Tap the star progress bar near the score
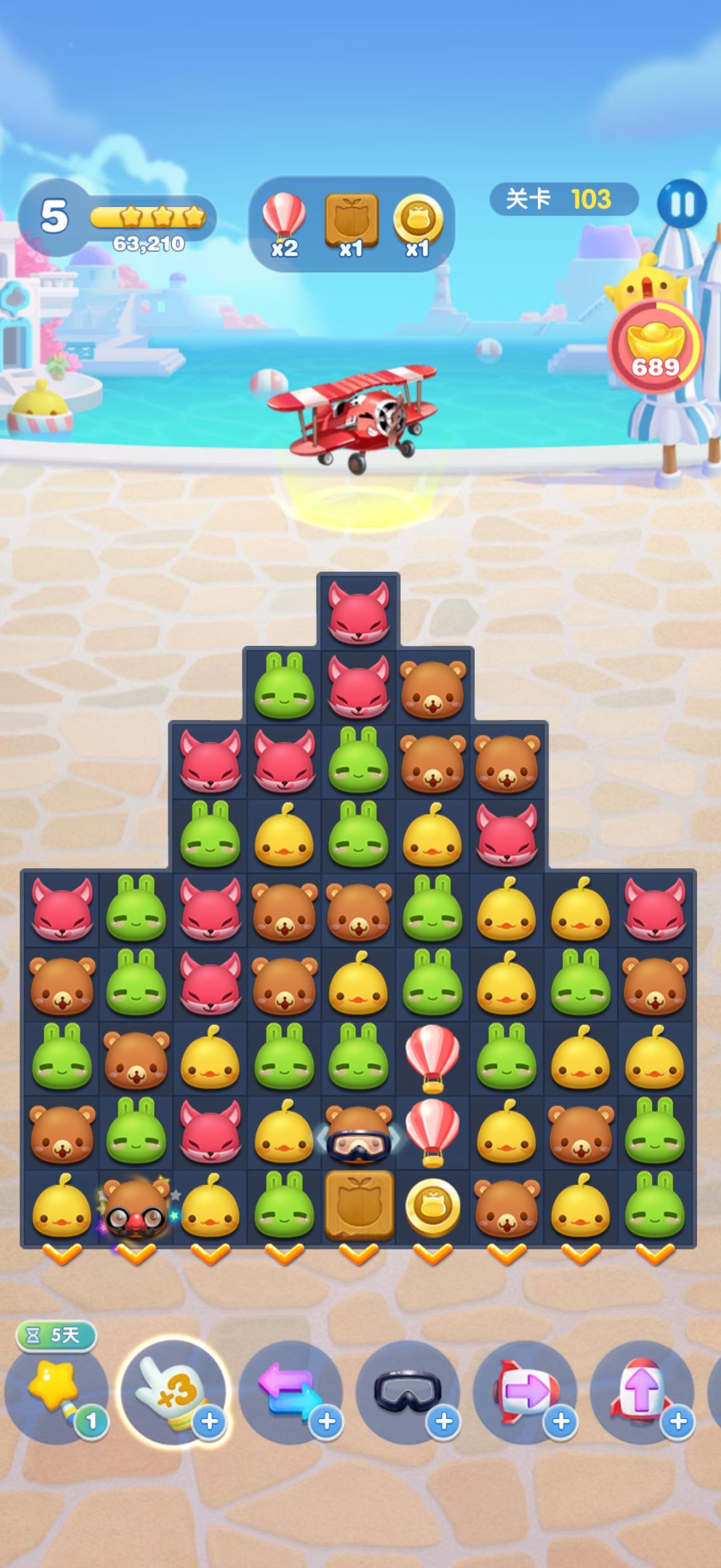This screenshot has height=1568, width=721. pos(152,215)
